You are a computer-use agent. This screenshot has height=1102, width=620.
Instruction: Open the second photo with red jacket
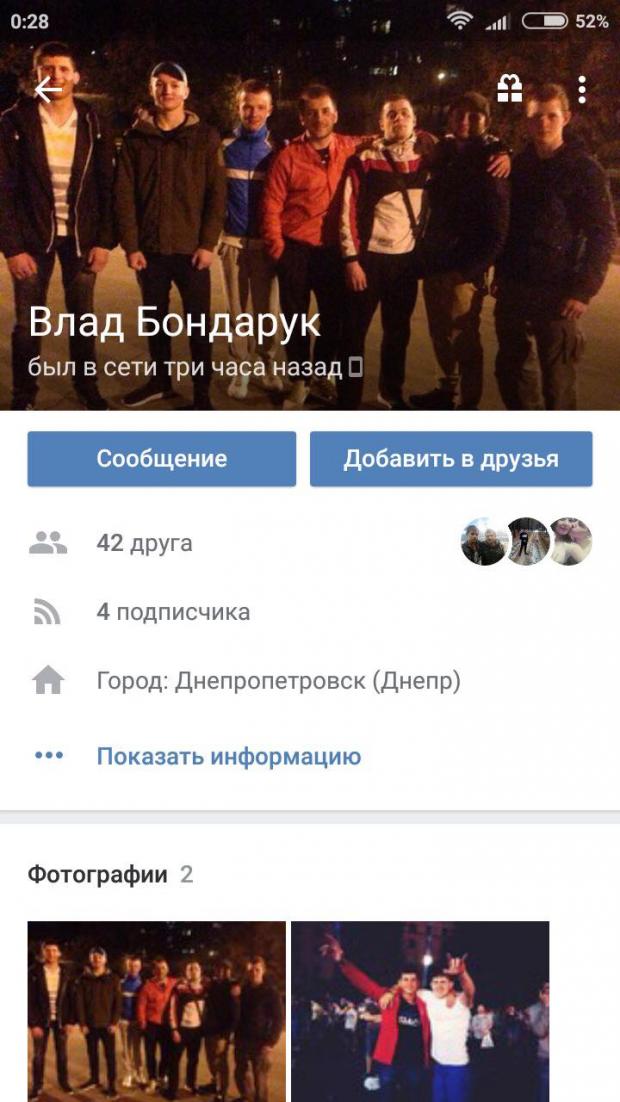(420, 1011)
